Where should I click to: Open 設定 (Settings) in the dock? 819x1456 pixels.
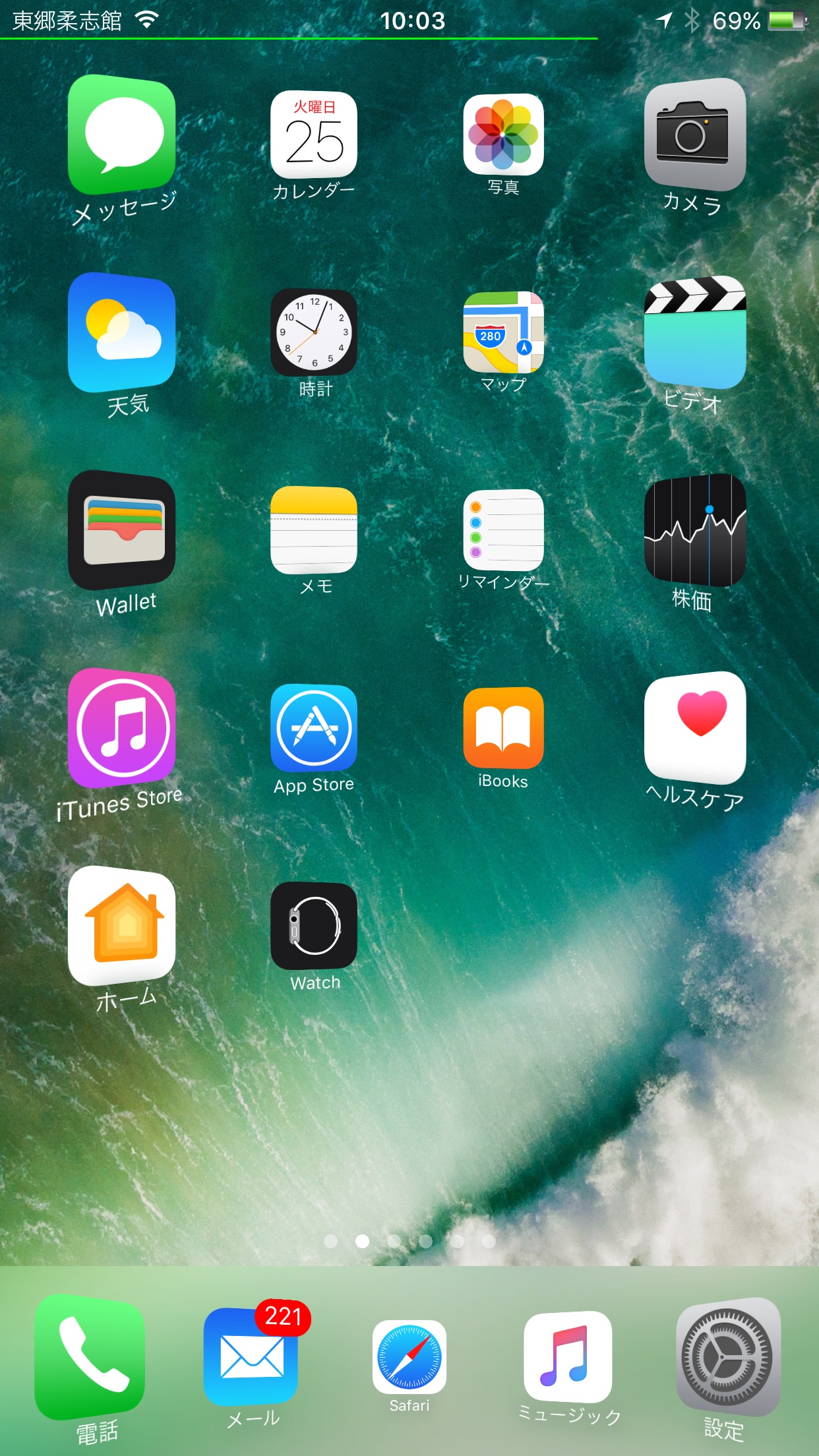click(728, 1357)
